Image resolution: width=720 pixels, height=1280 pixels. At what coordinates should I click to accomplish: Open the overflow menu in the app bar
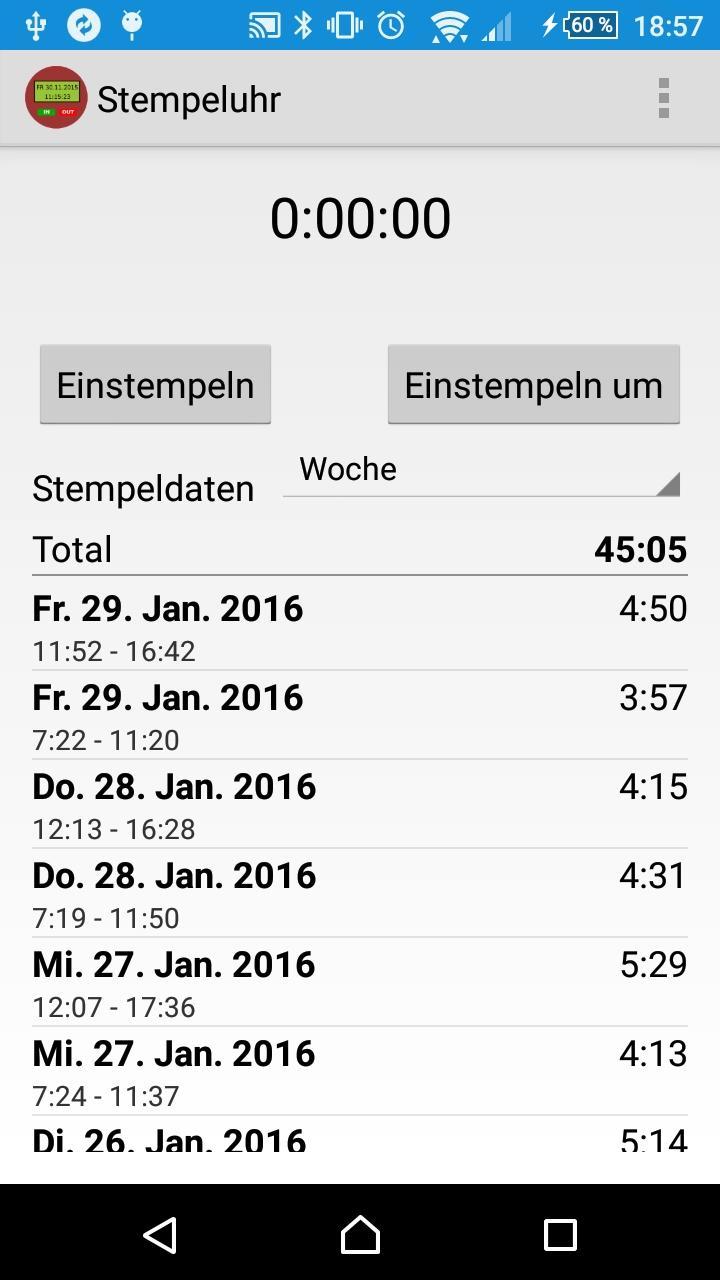click(663, 98)
